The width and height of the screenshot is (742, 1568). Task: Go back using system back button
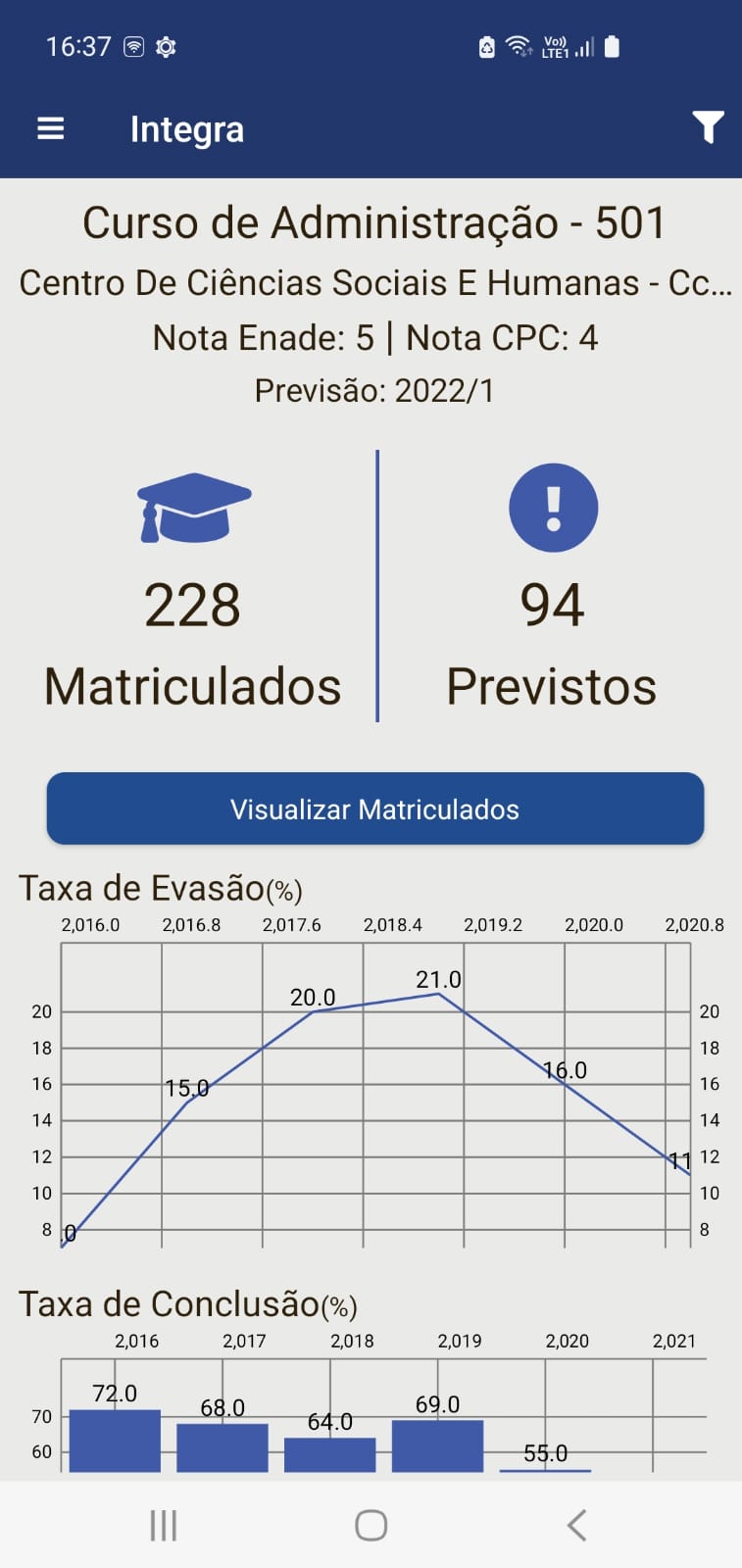point(577,1525)
